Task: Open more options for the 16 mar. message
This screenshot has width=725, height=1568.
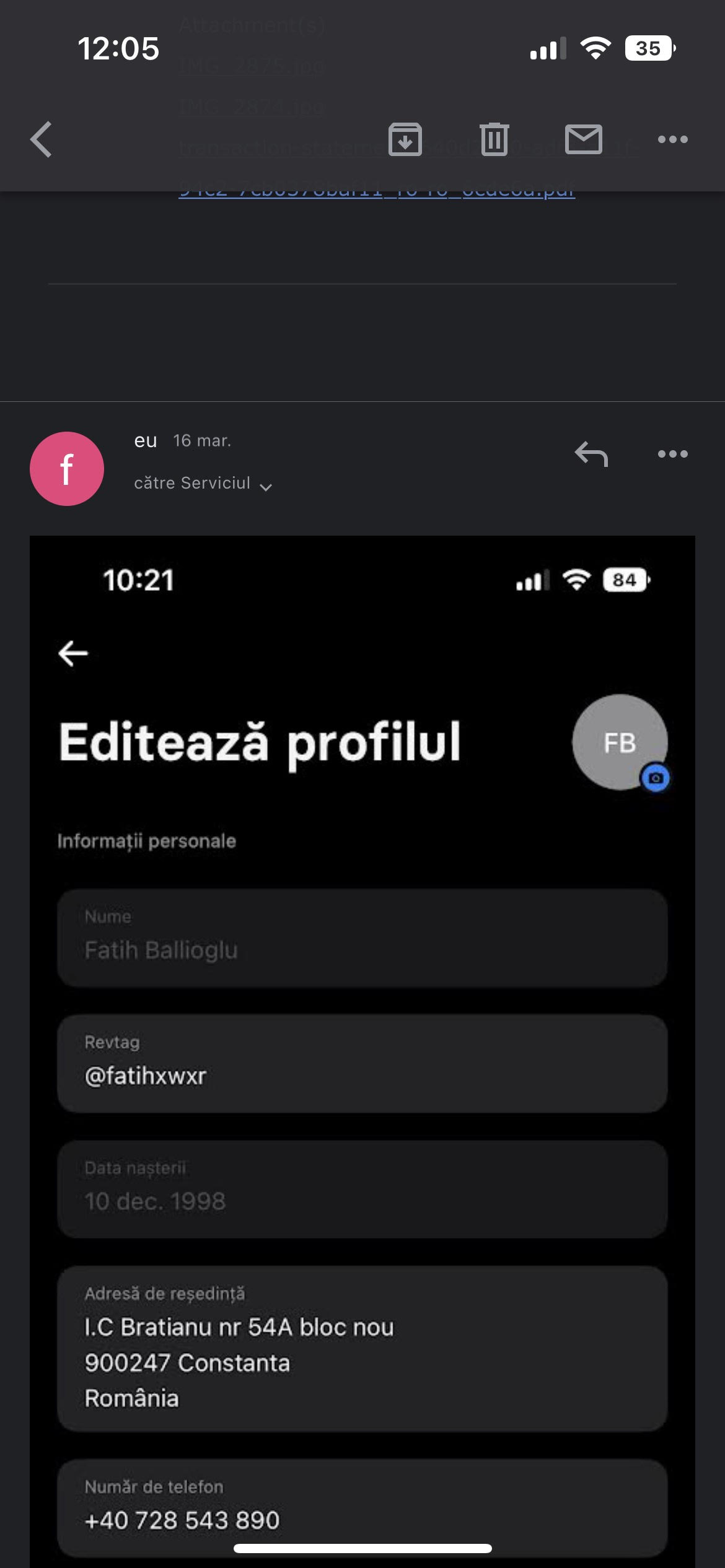Action: tap(672, 454)
